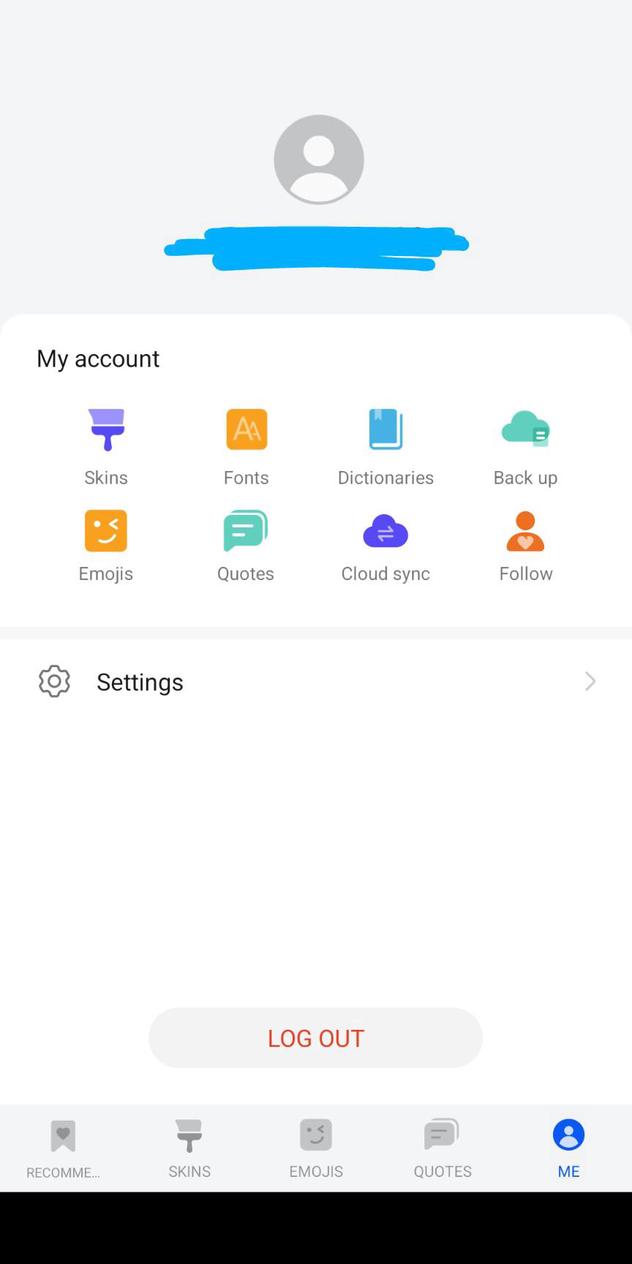Viewport: 632px width, 1264px height.
Task: Open the Settings row
Action: click(316, 681)
